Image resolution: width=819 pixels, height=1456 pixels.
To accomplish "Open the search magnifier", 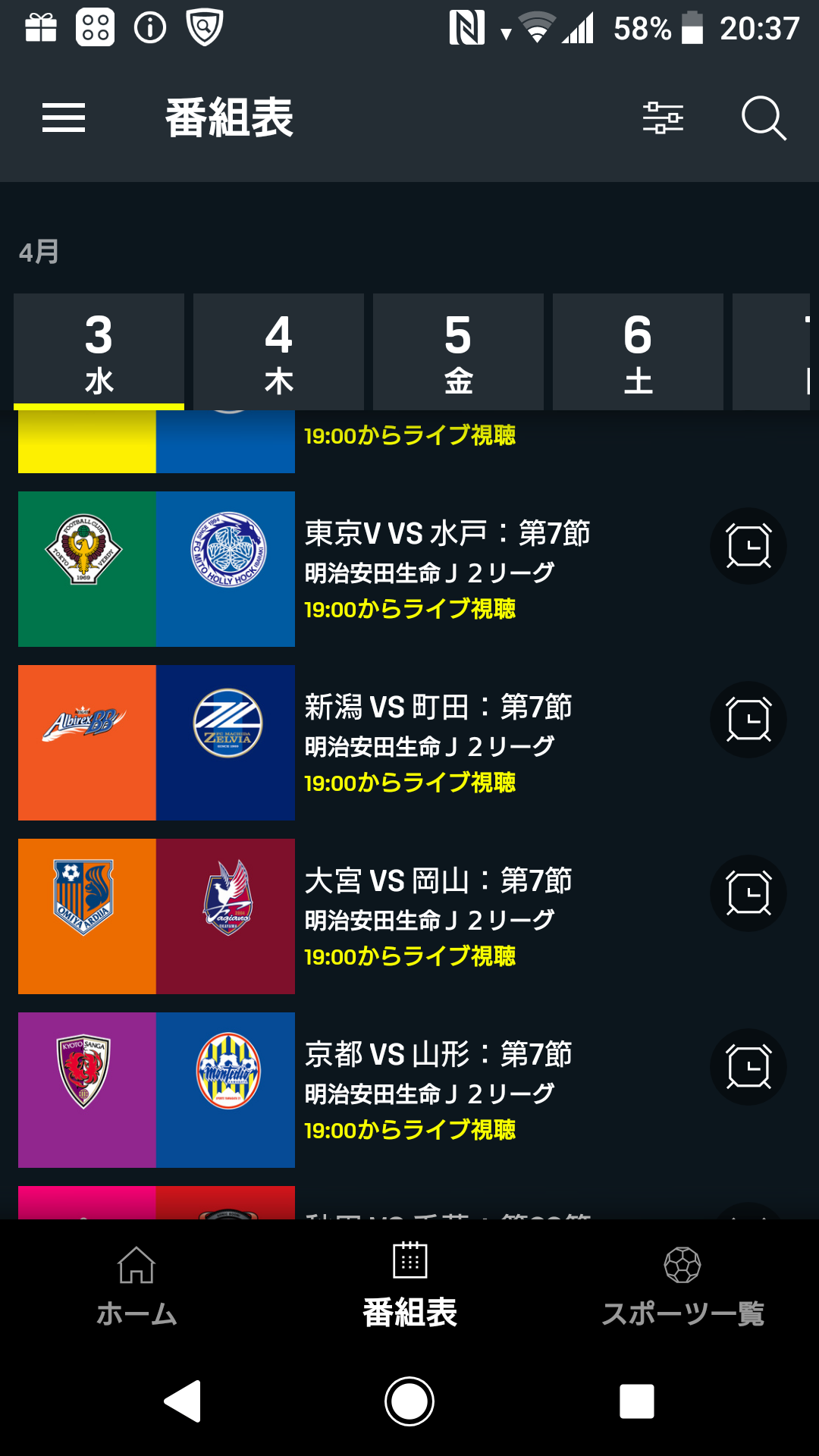I will point(763,118).
